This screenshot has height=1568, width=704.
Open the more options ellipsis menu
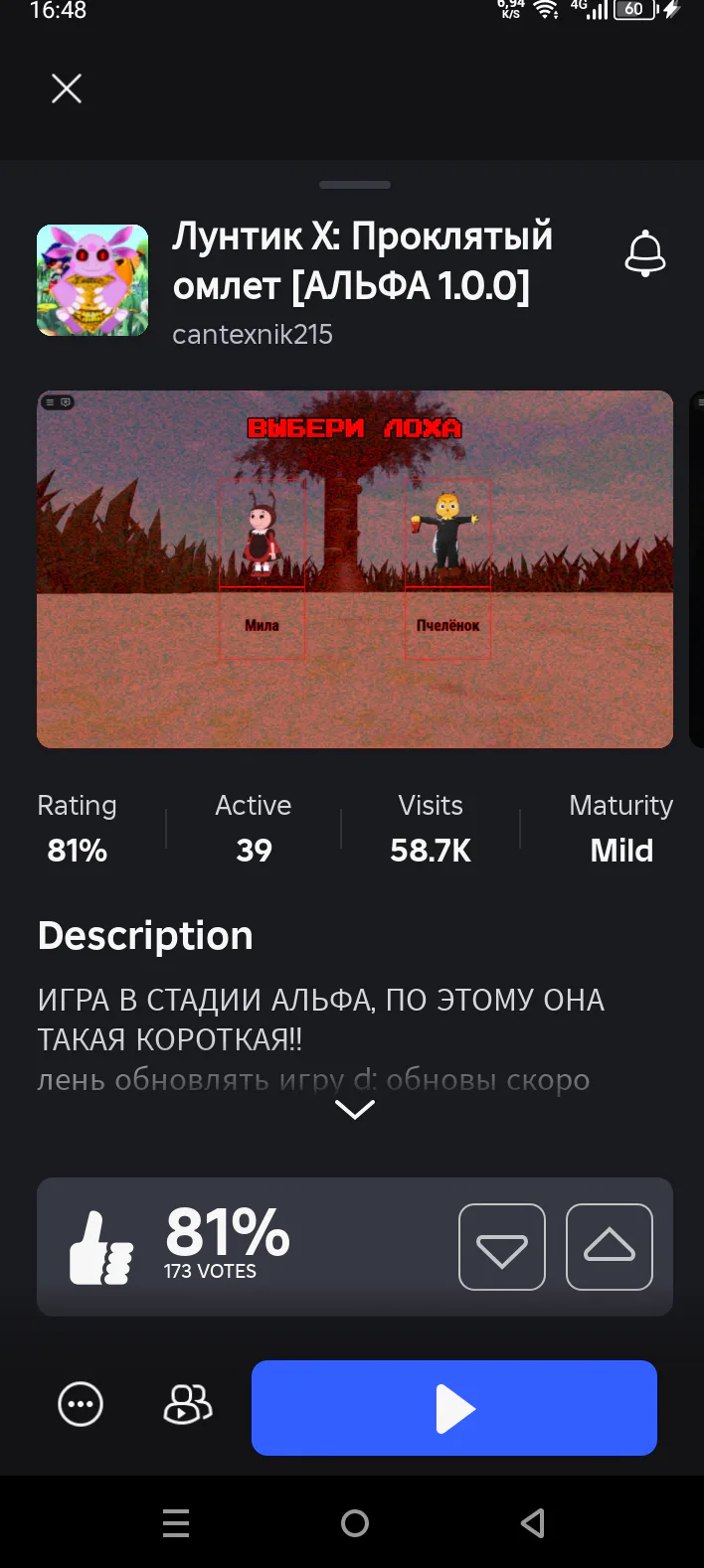pos(81,1405)
